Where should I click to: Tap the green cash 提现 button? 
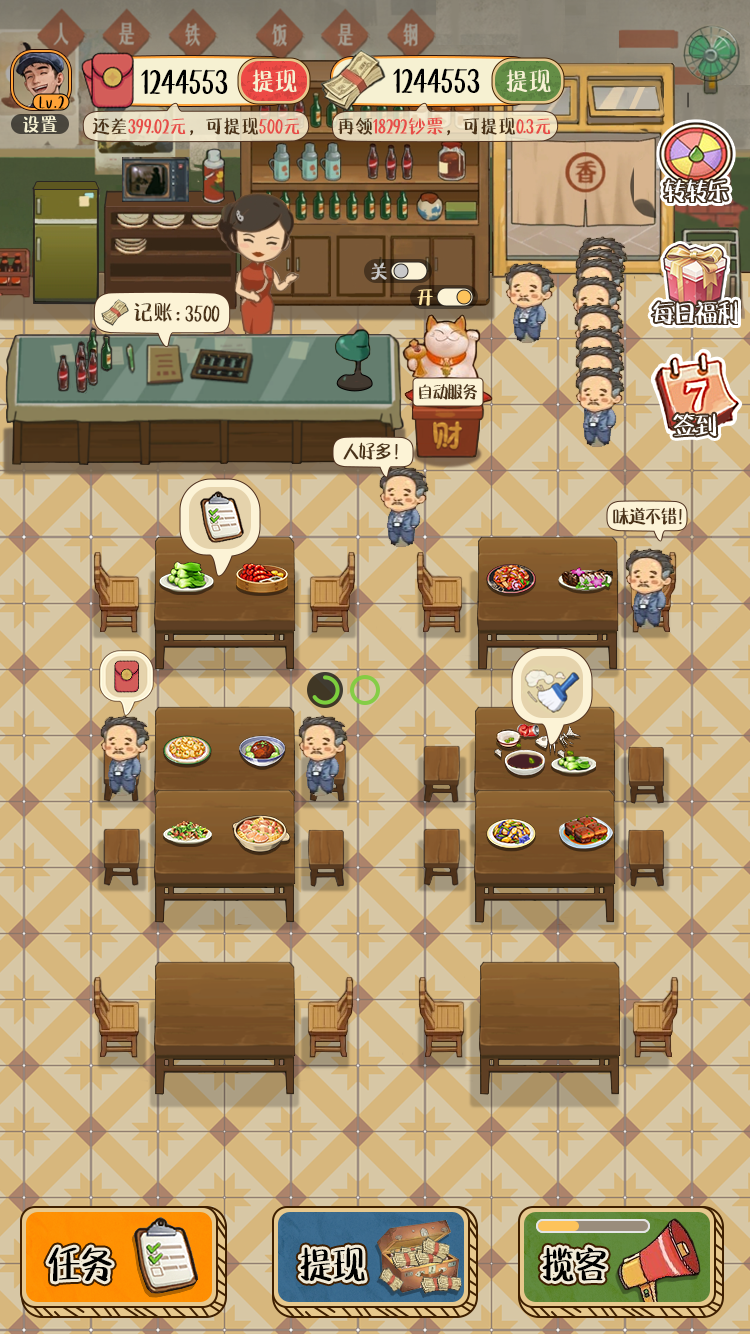tap(527, 82)
